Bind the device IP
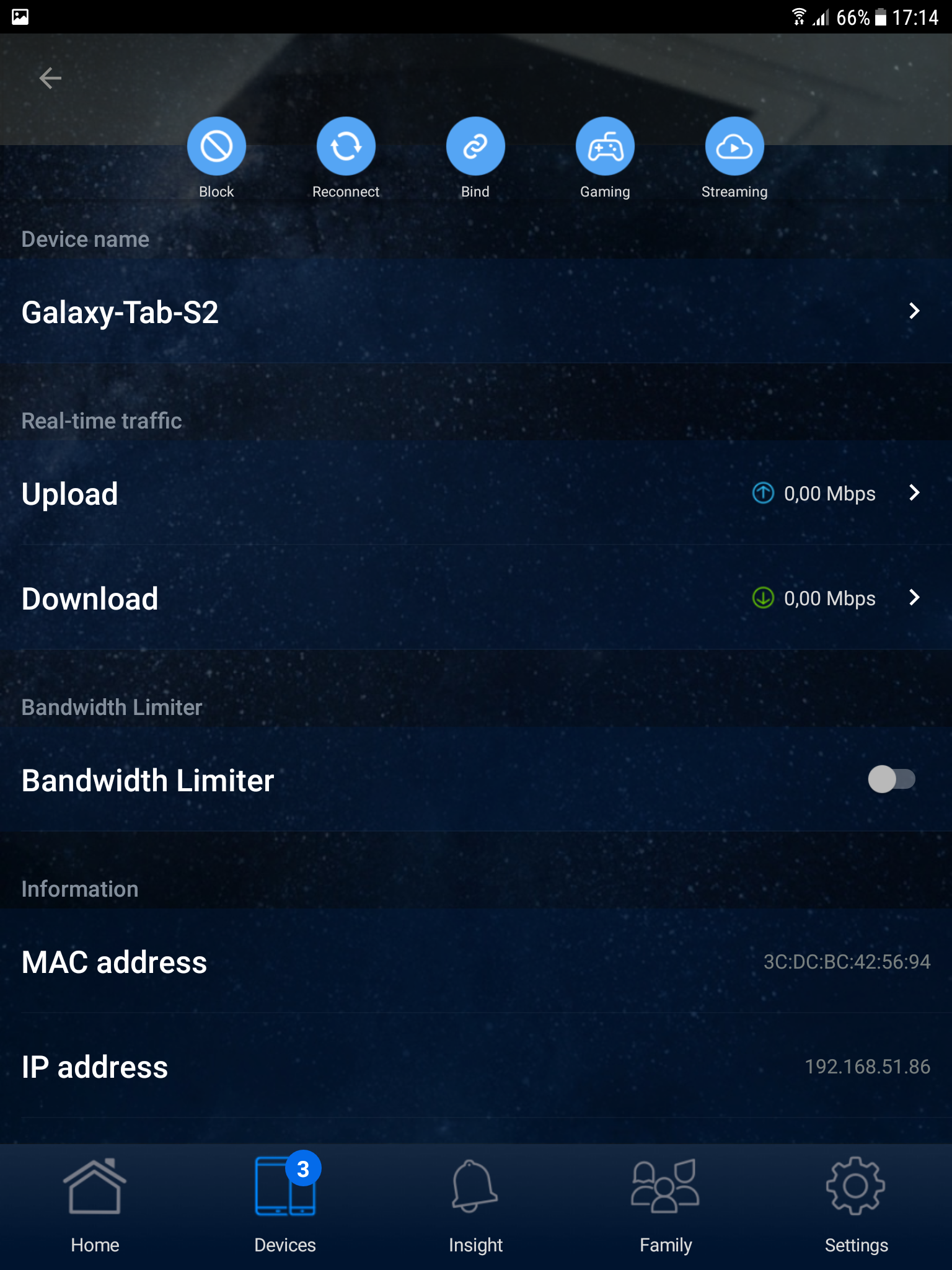Screen dimensions: 952x1270 475,147
